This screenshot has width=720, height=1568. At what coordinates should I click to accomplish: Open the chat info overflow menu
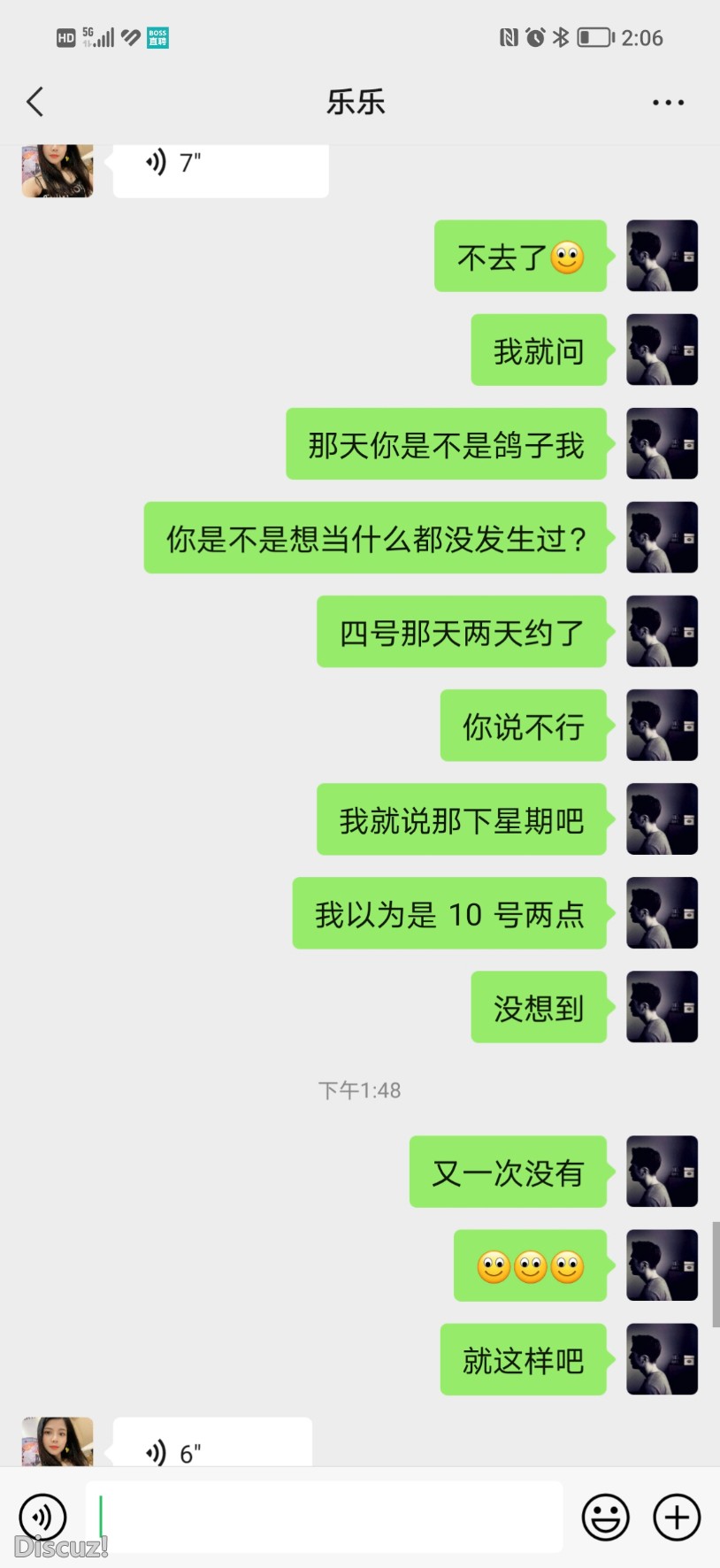668,103
